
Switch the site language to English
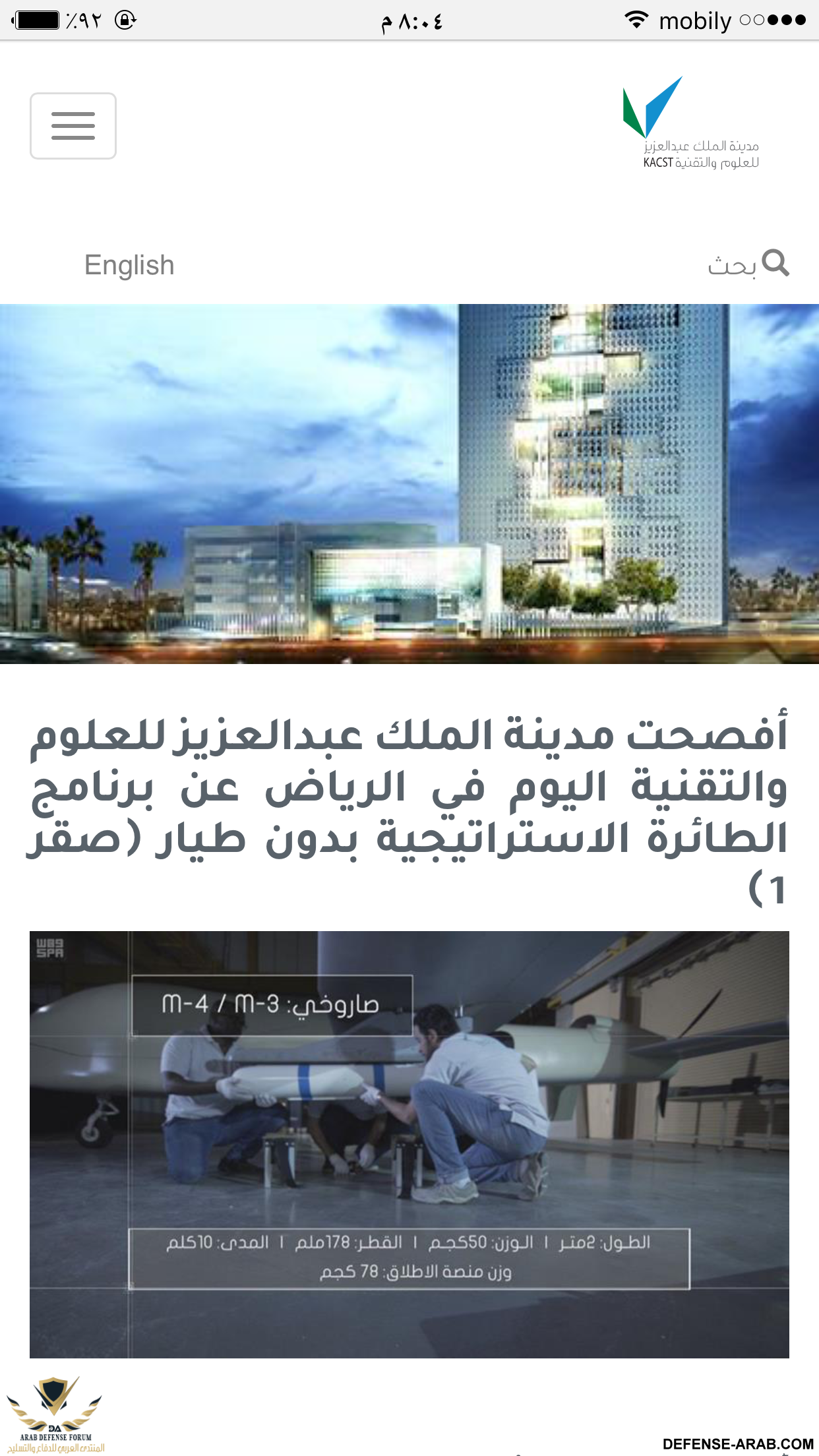pyautogui.click(x=129, y=265)
